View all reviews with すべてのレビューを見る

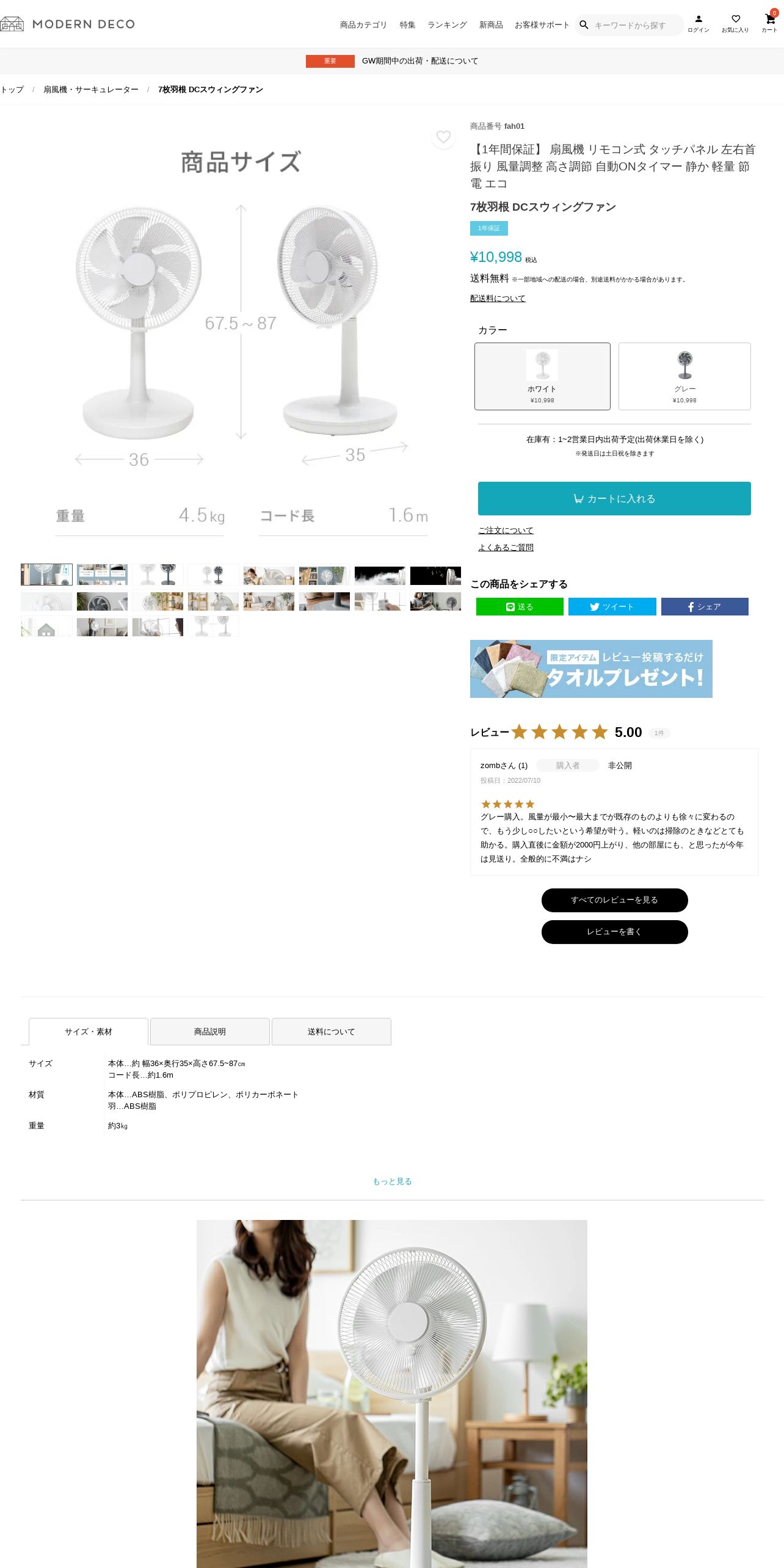(614, 900)
